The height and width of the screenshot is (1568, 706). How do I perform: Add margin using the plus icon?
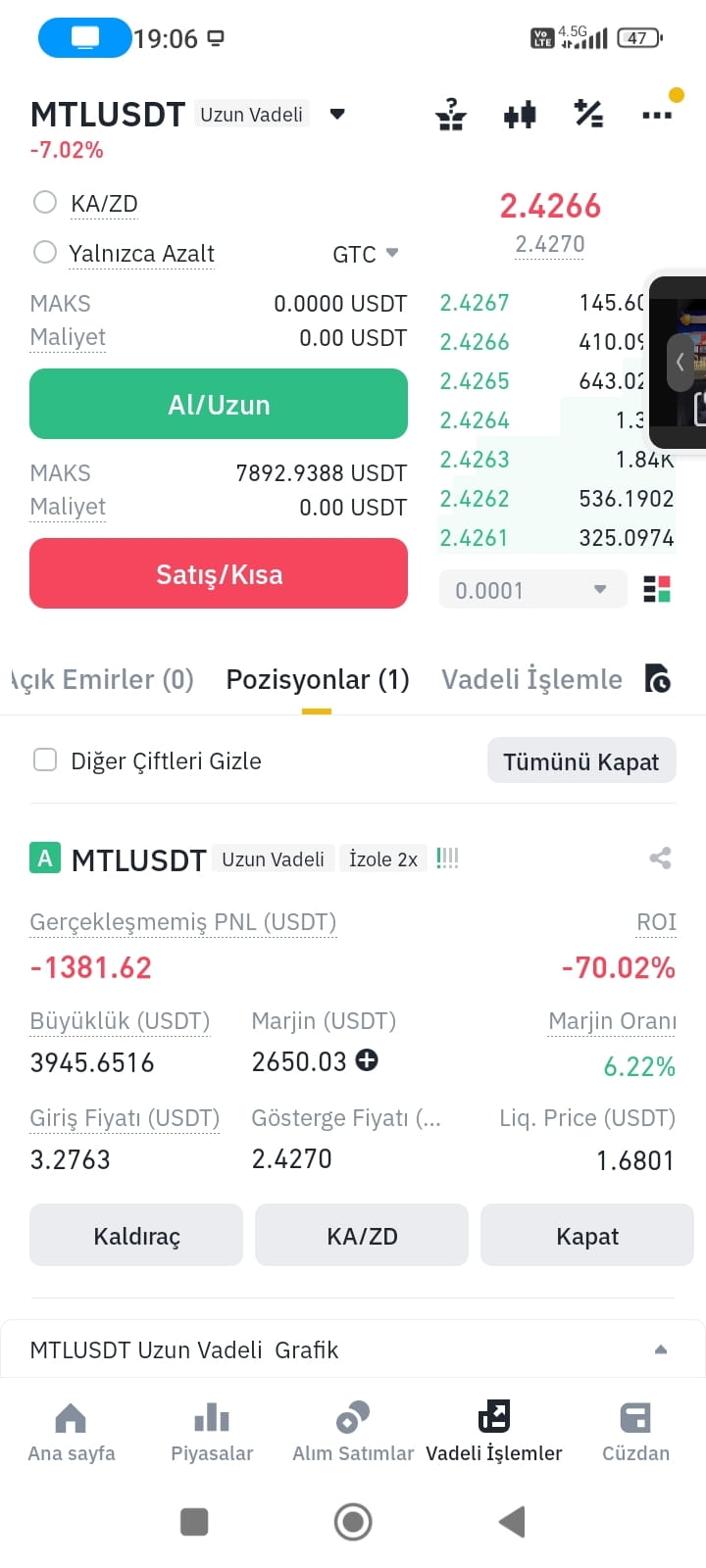(x=370, y=1061)
